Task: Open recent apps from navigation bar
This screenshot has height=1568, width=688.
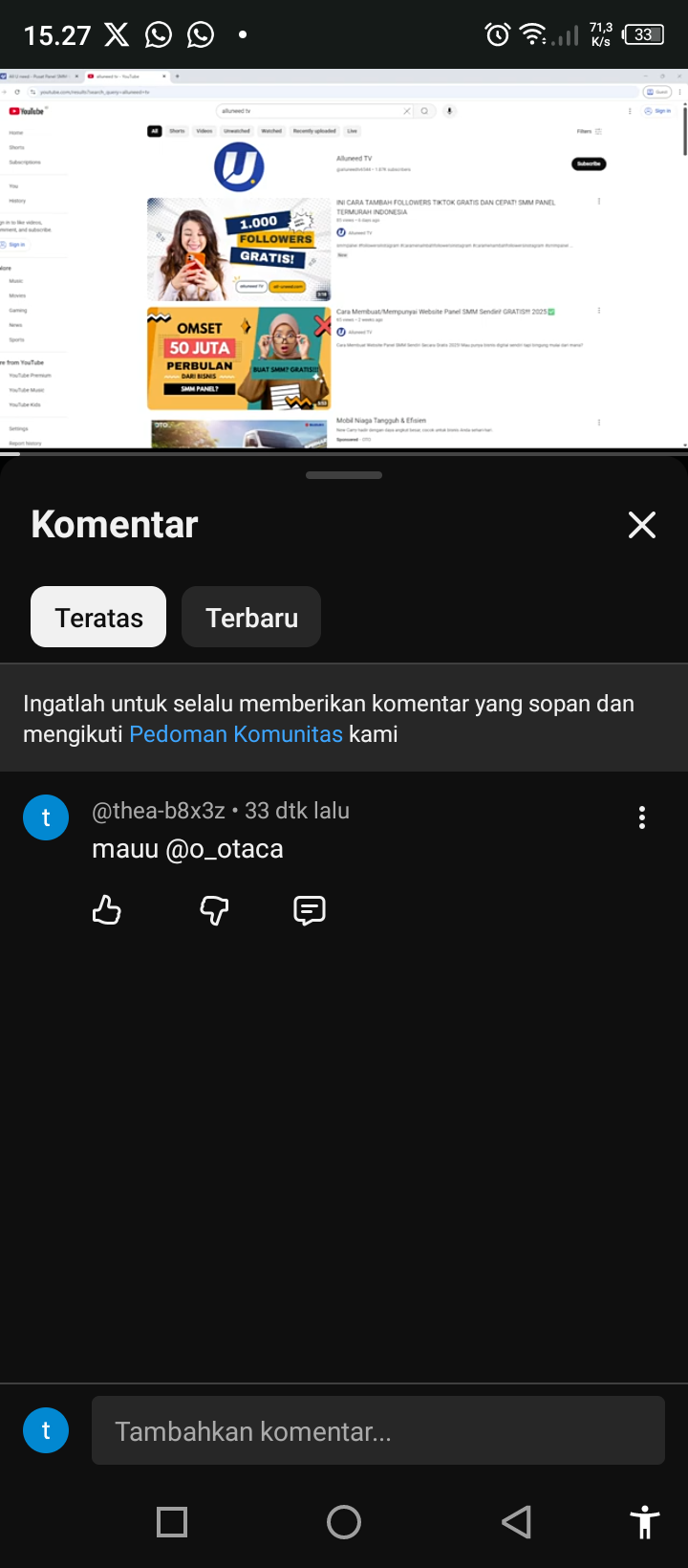Action: [x=172, y=1522]
